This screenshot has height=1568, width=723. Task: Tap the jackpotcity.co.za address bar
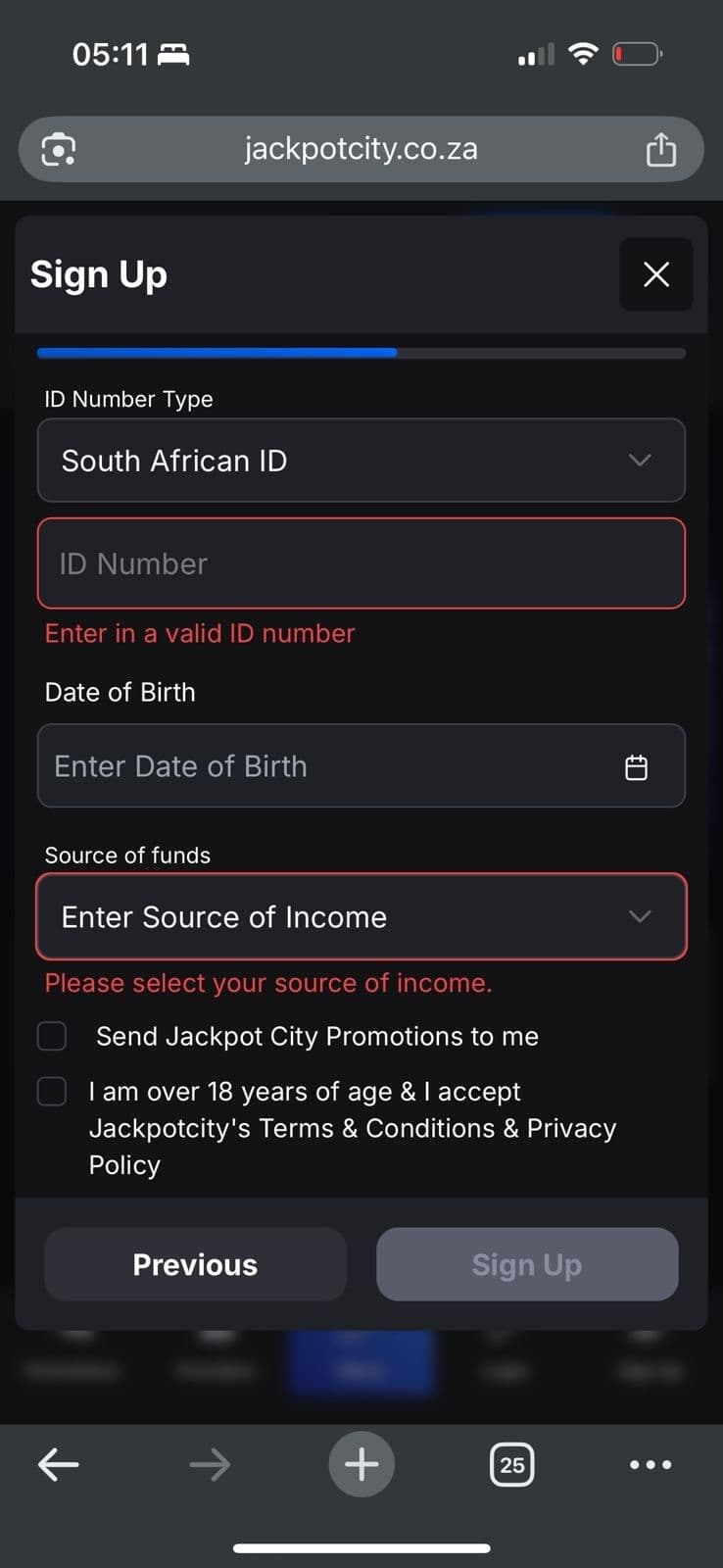click(361, 149)
